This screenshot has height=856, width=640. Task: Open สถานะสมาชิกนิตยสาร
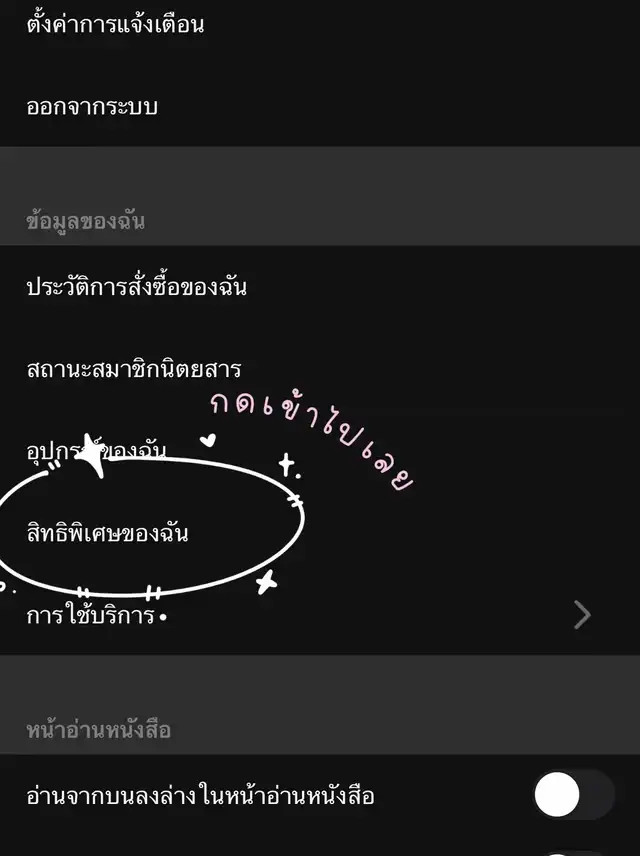point(134,370)
